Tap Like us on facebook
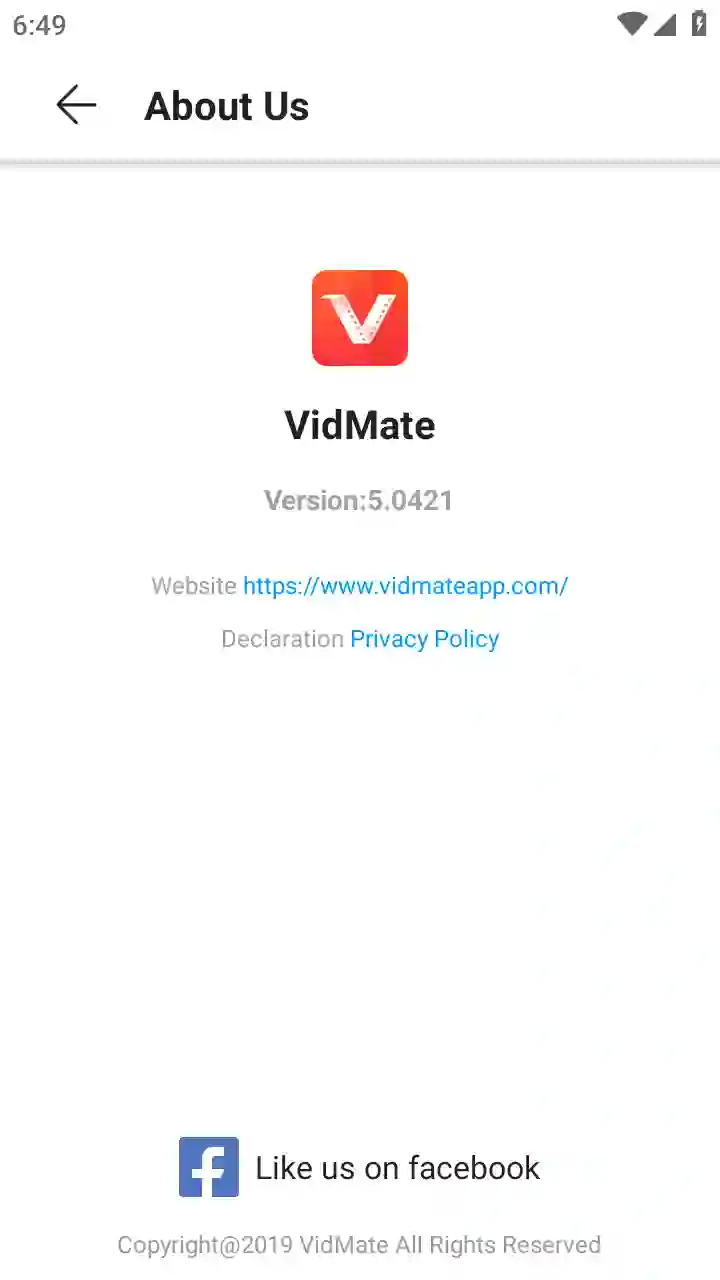 [x=360, y=1167]
